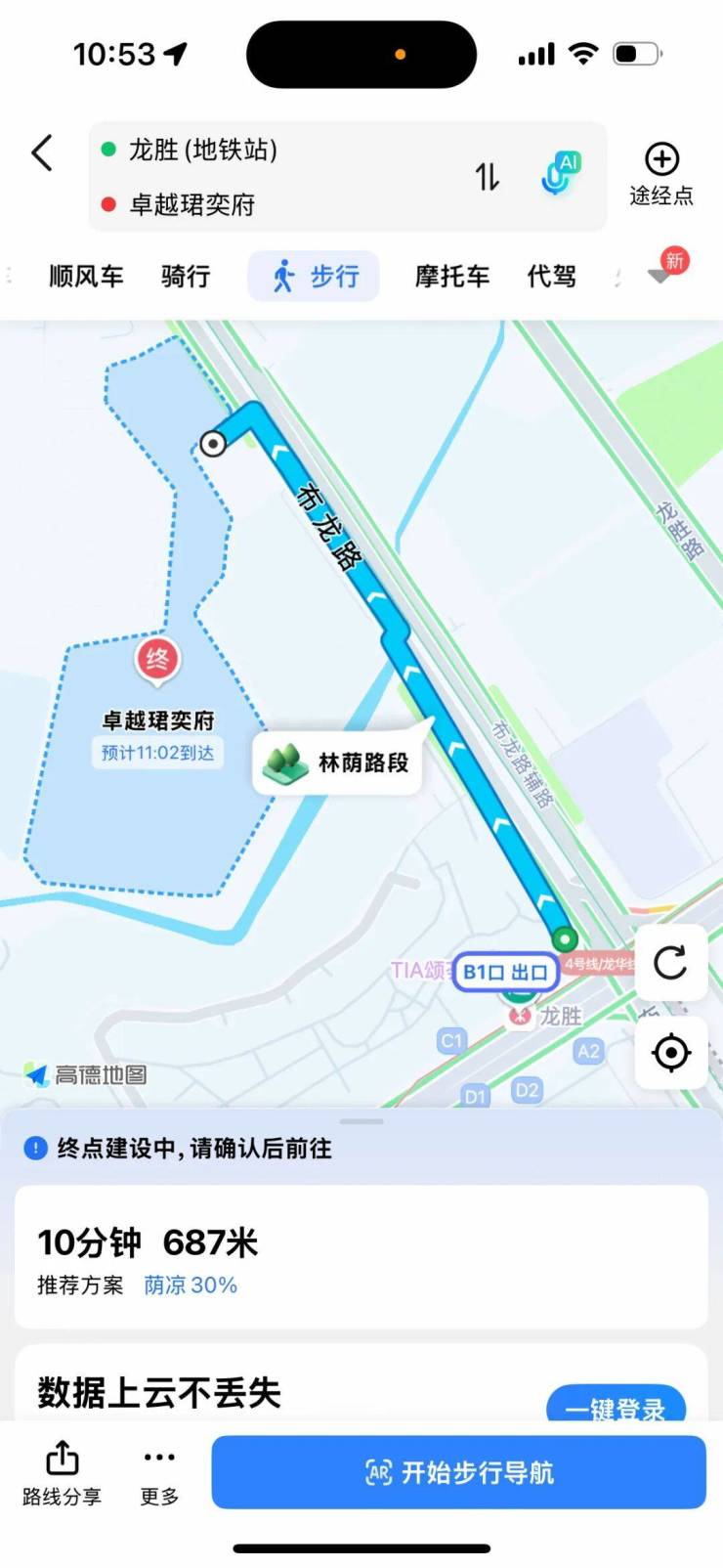Start walking navigation with 开始步行导航
The image size is (723, 1568).
(x=458, y=1472)
